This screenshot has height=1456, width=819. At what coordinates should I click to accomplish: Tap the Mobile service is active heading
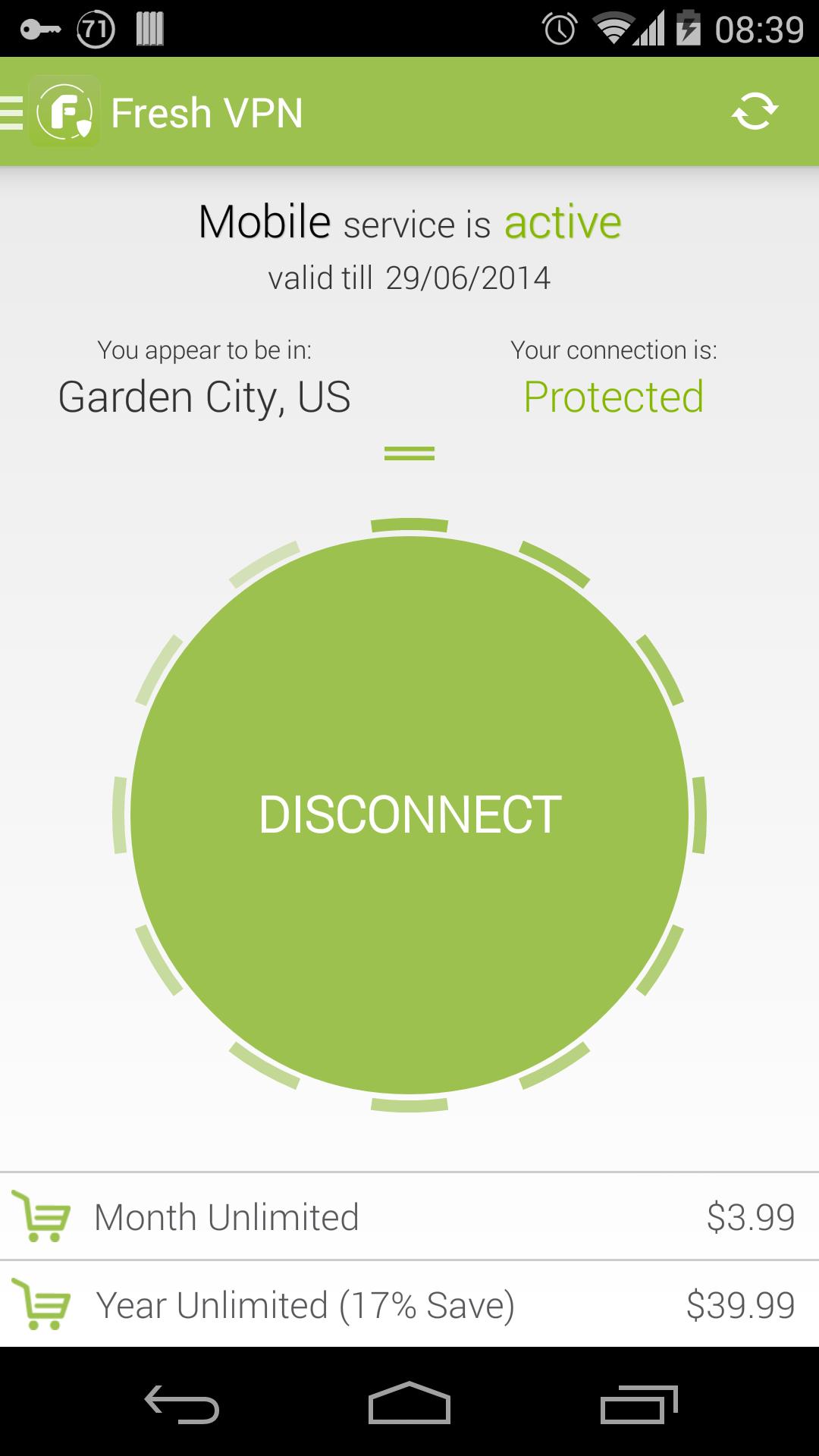pyautogui.click(x=409, y=221)
